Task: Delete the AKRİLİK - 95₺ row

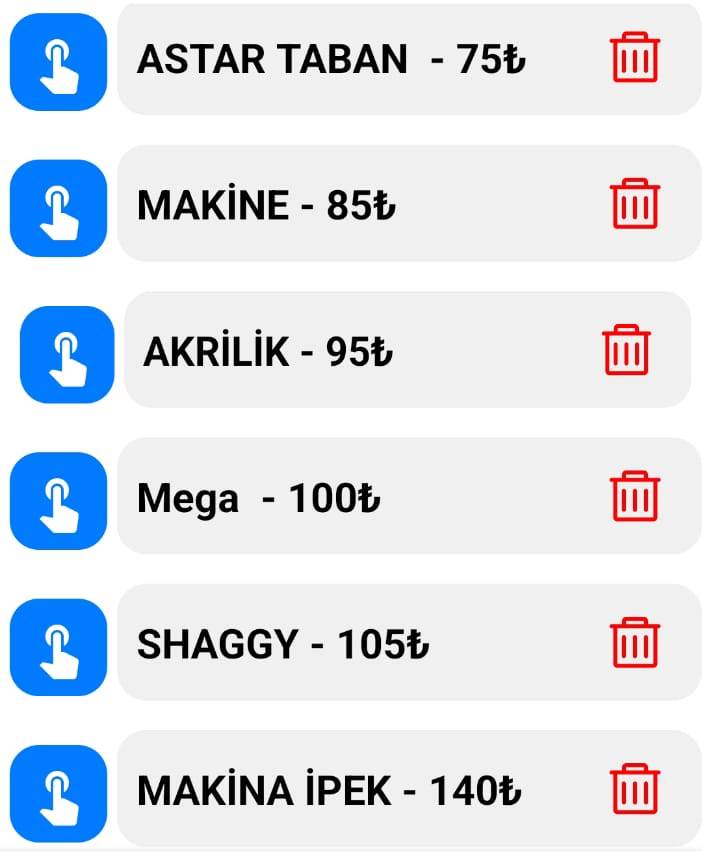Action: [x=627, y=351]
